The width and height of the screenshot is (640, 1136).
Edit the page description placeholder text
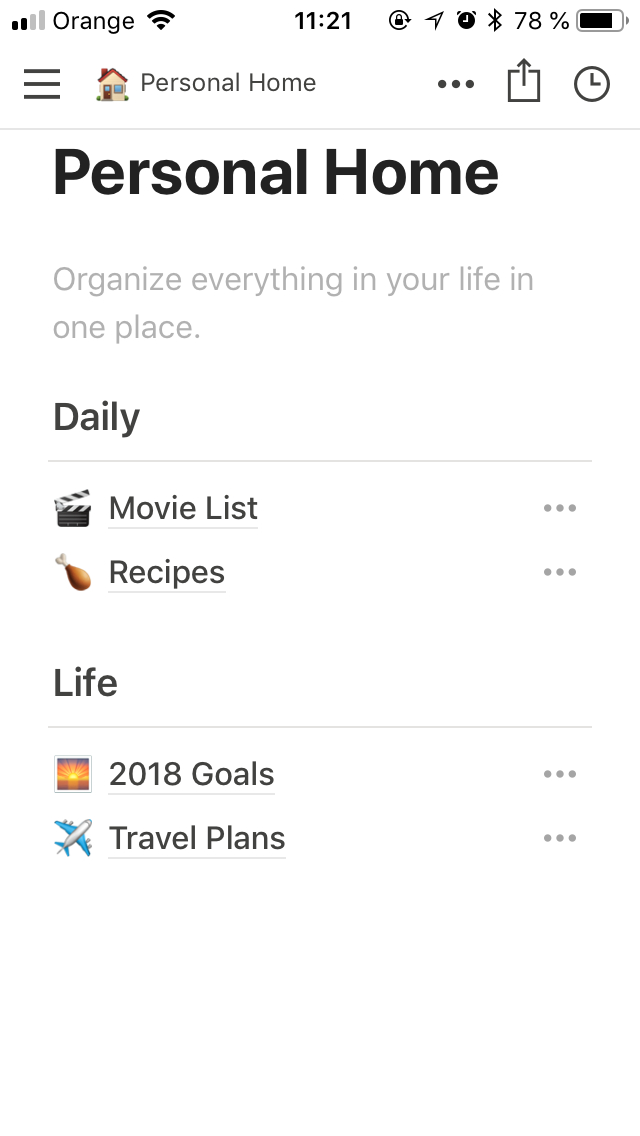pos(293,303)
